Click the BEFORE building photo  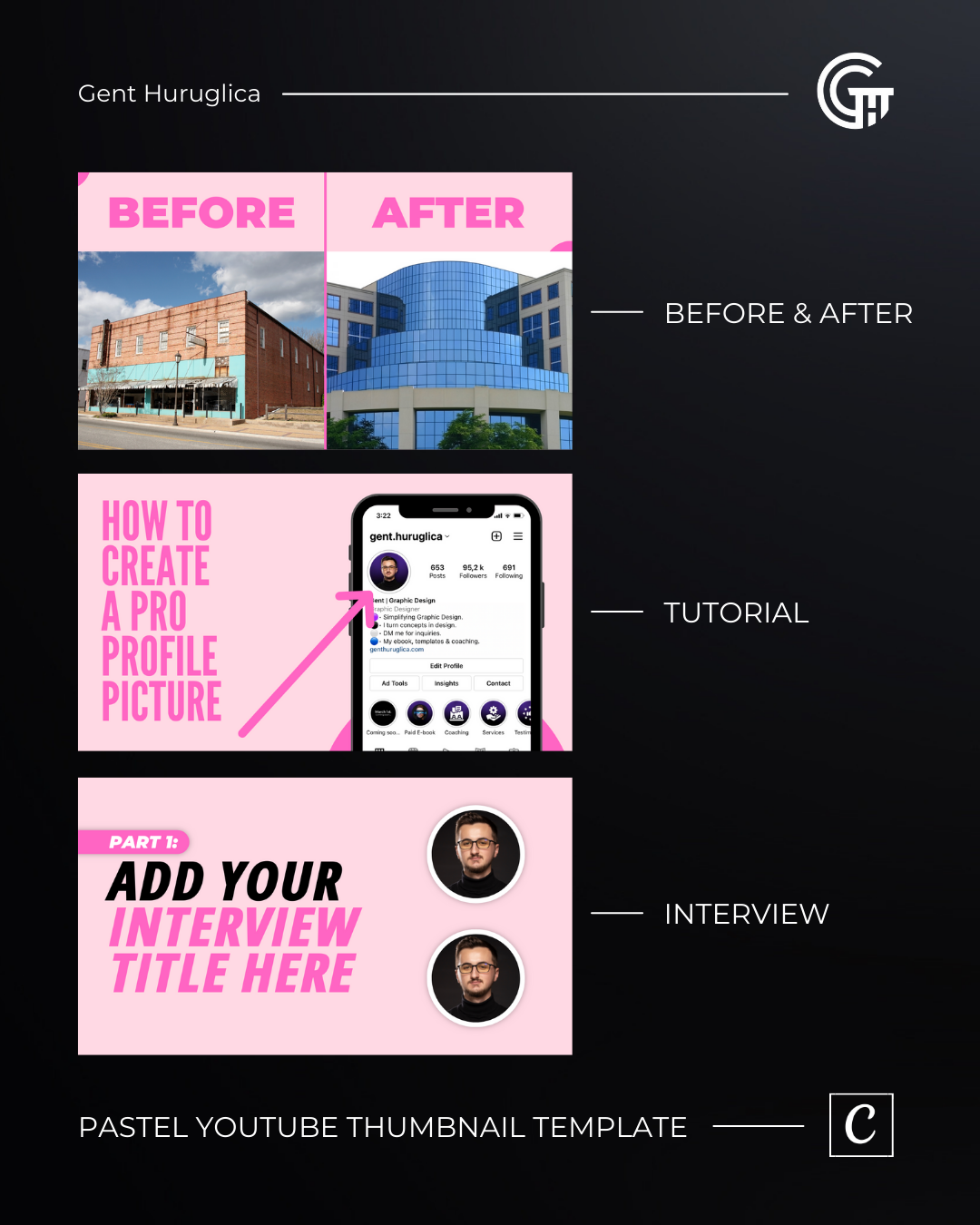pos(200,349)
